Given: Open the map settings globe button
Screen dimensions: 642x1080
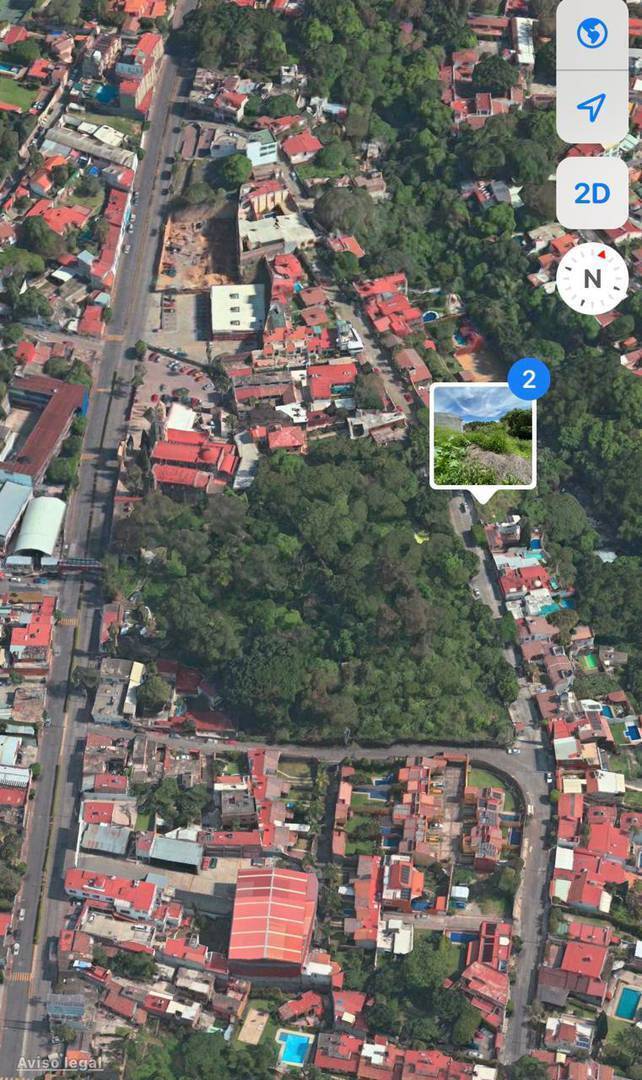Looking at the screenshot, I should click(592, 34).
